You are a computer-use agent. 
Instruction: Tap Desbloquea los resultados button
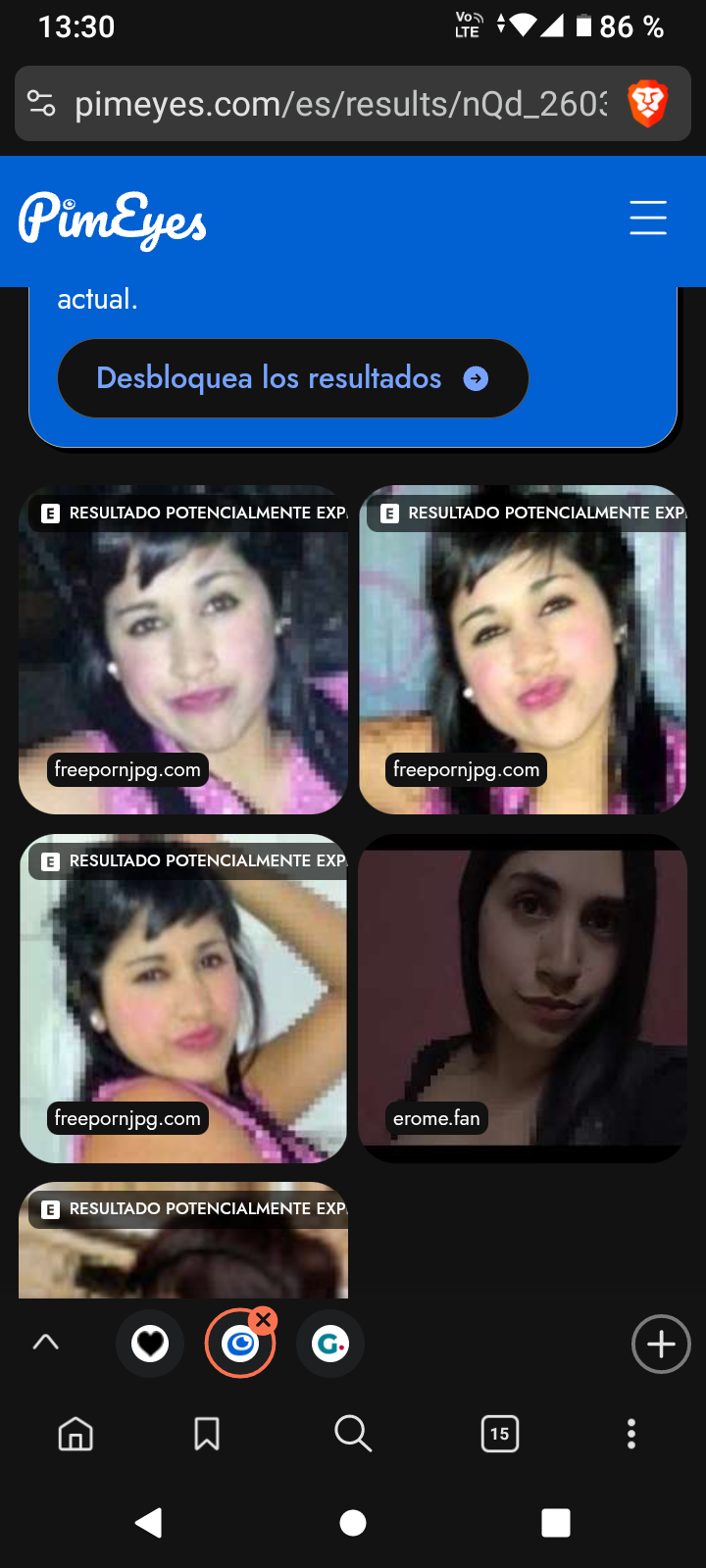292,378
